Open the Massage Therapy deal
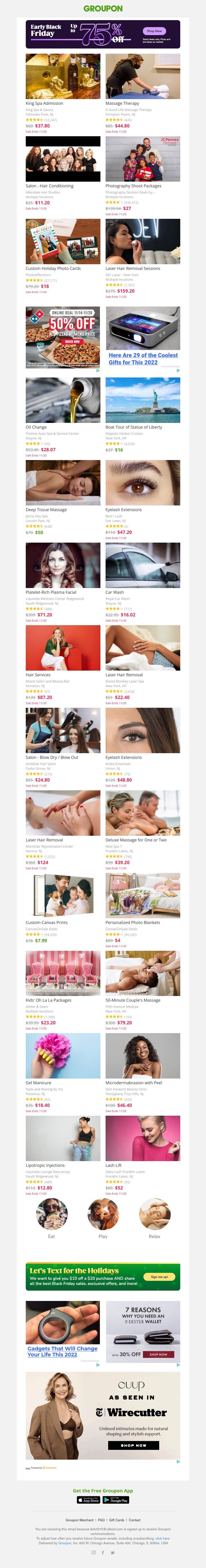 (143, 76)
